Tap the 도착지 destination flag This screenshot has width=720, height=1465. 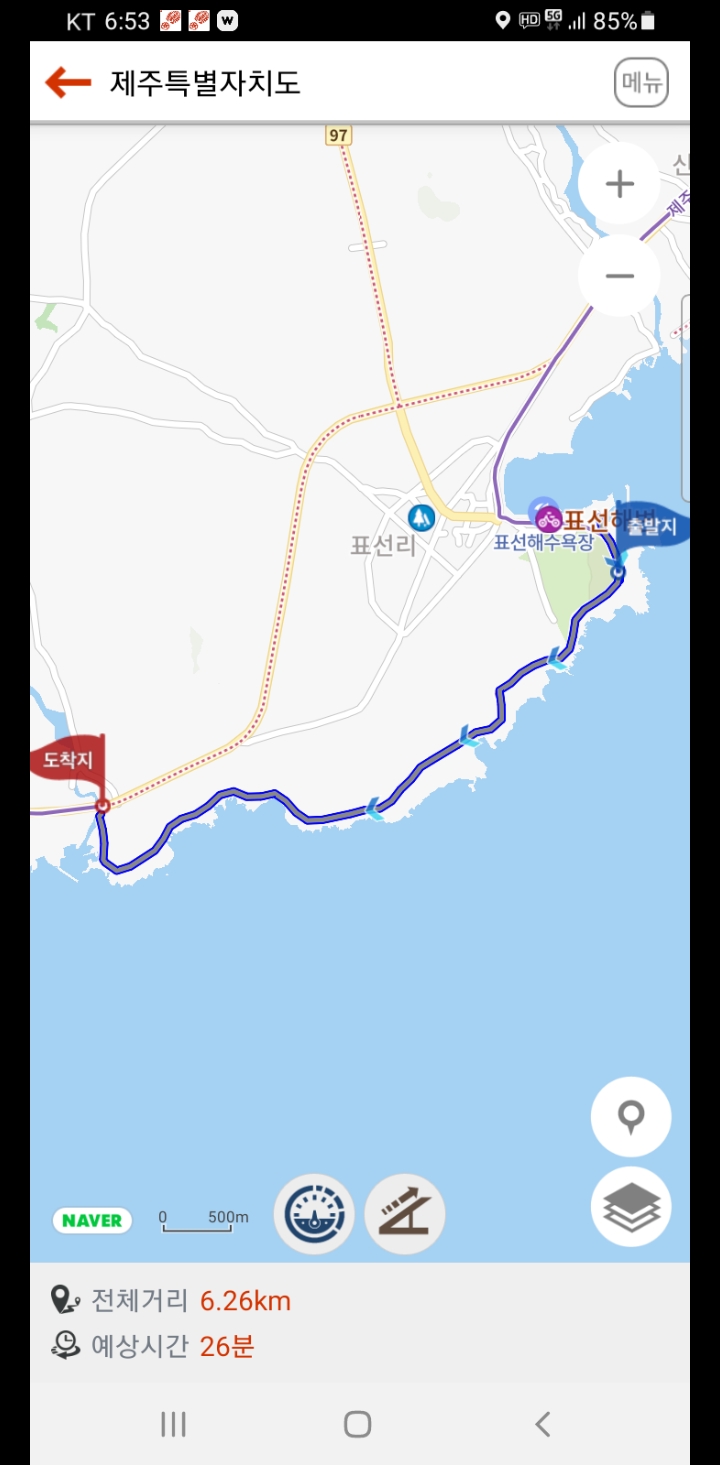pyautogui.click(x=68, y=762)
